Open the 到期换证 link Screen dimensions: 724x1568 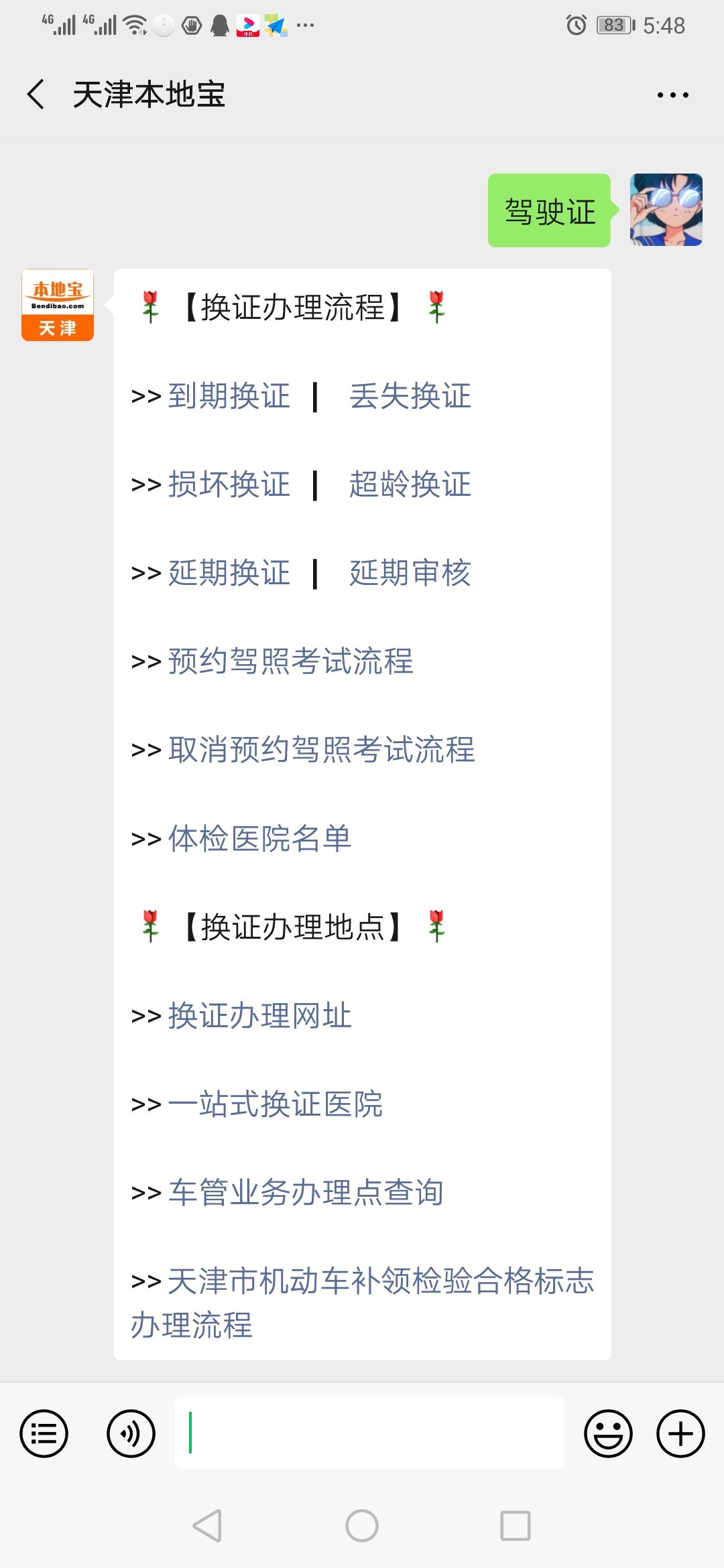pyautogui.click(x=229, y=396)
